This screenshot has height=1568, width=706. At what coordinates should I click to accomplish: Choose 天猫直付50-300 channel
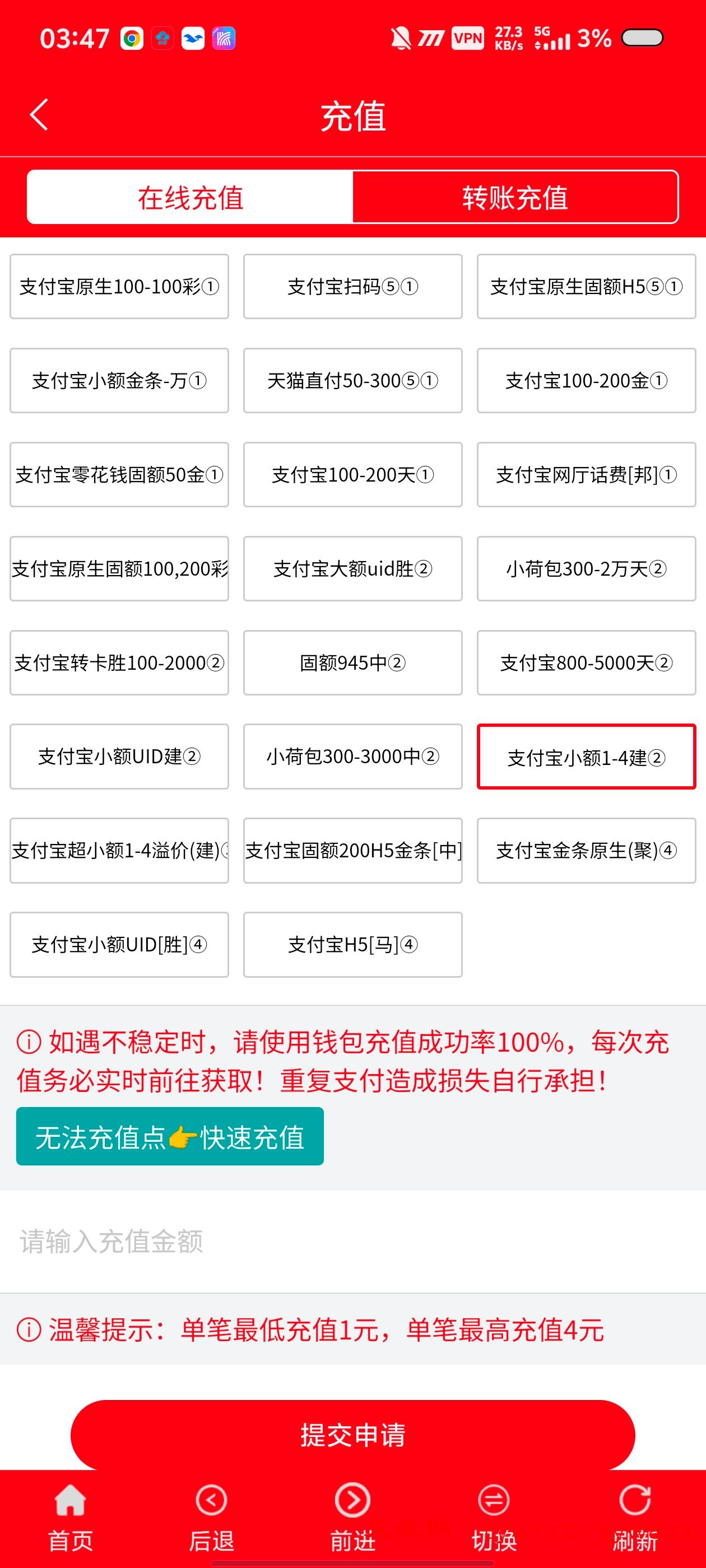pyautogui.click(x=352, y=381)
